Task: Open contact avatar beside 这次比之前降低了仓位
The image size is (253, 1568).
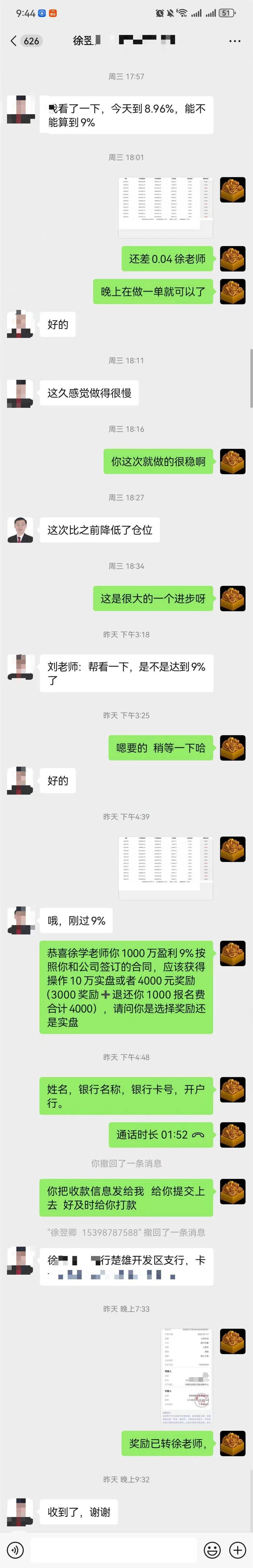Action: [20, 530]
